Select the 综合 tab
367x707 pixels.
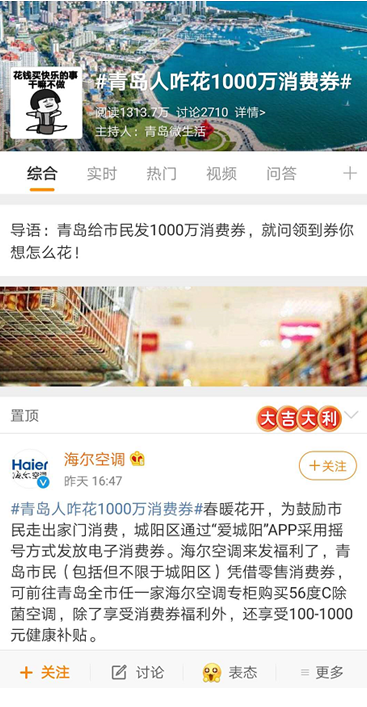point(42,174)
